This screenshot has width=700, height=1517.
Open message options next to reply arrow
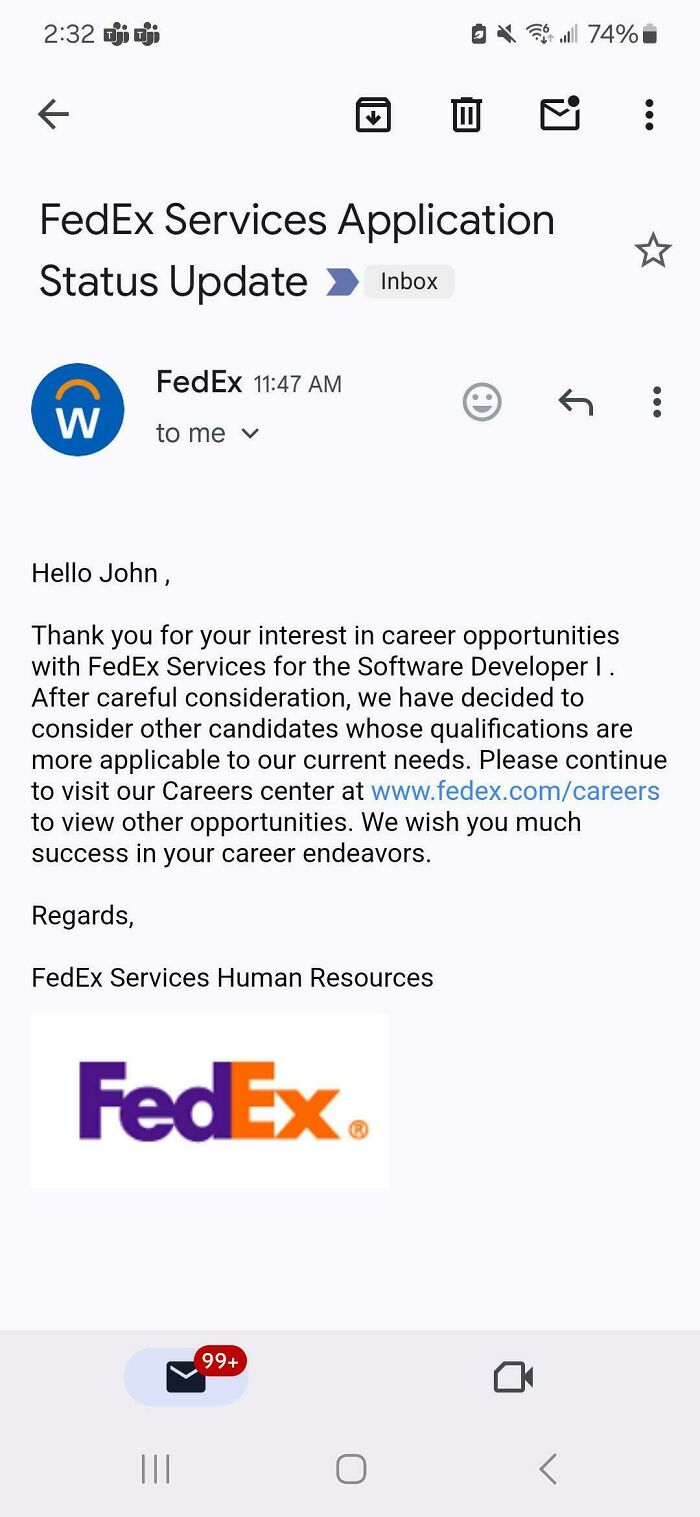tap(657, 402)
